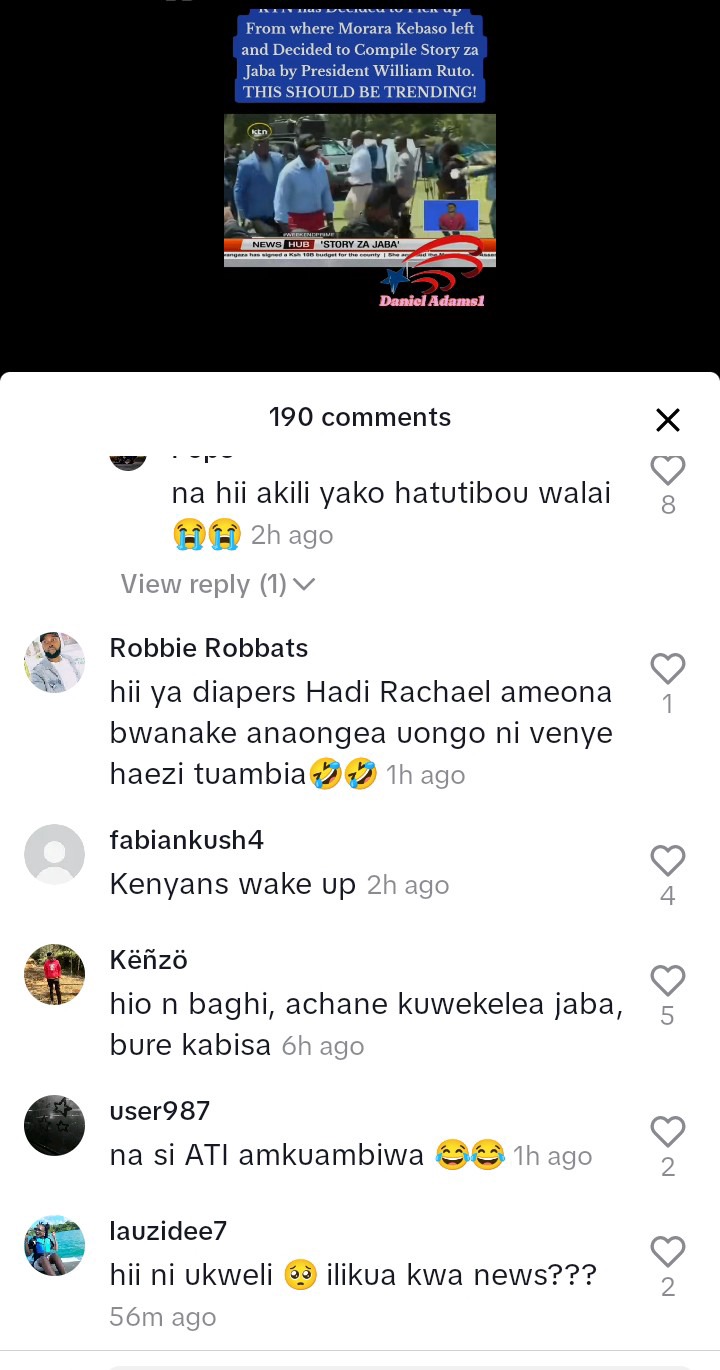Screen dimensions: 720x1370
Task: Close the comments panel
Action: (x=667, y=420)
